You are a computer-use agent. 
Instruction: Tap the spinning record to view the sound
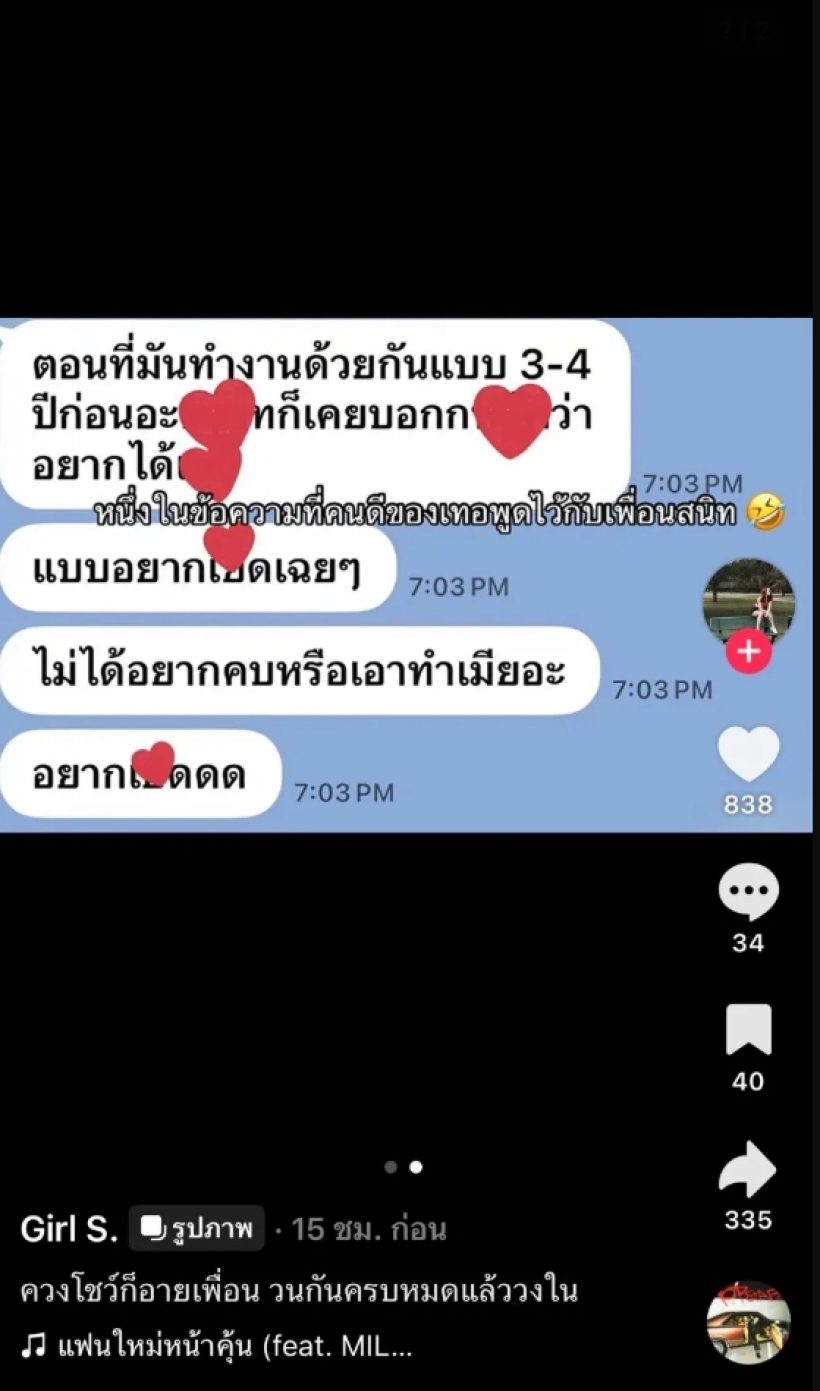coord(747,1322)
